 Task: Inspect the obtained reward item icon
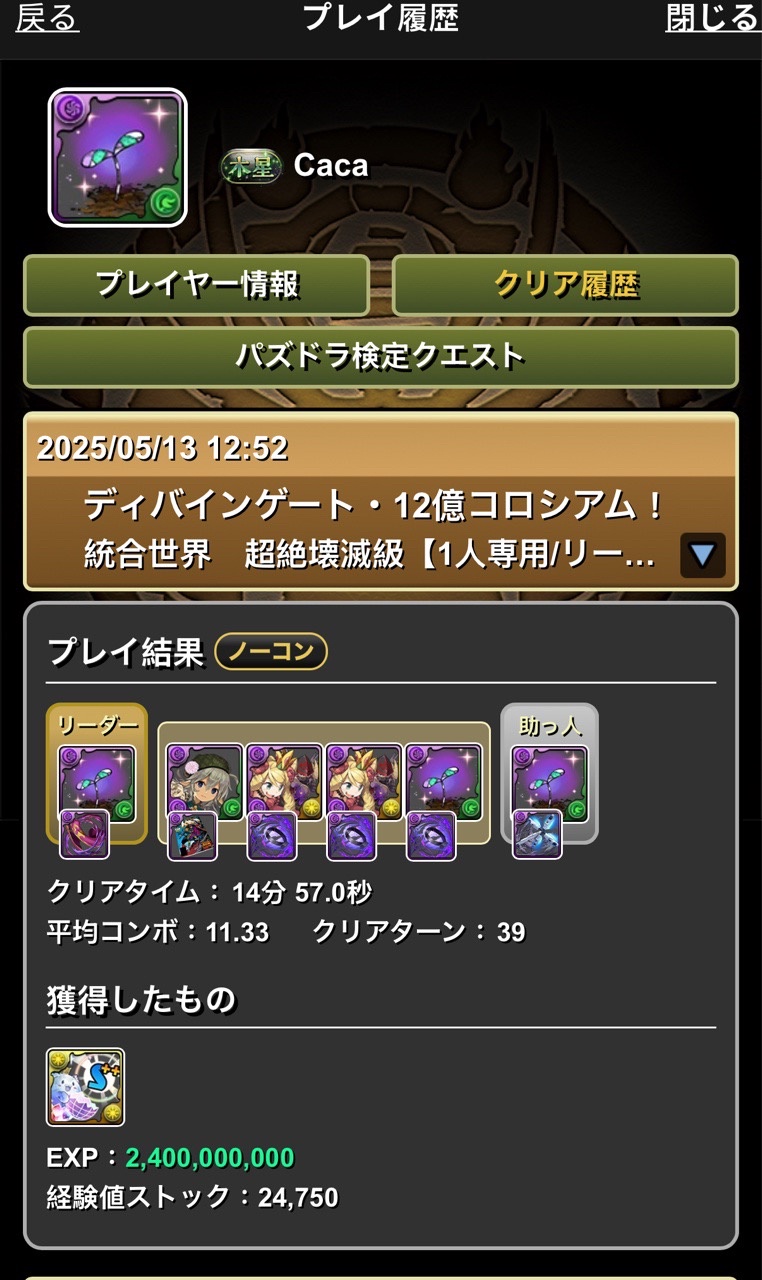point(86,1087)
